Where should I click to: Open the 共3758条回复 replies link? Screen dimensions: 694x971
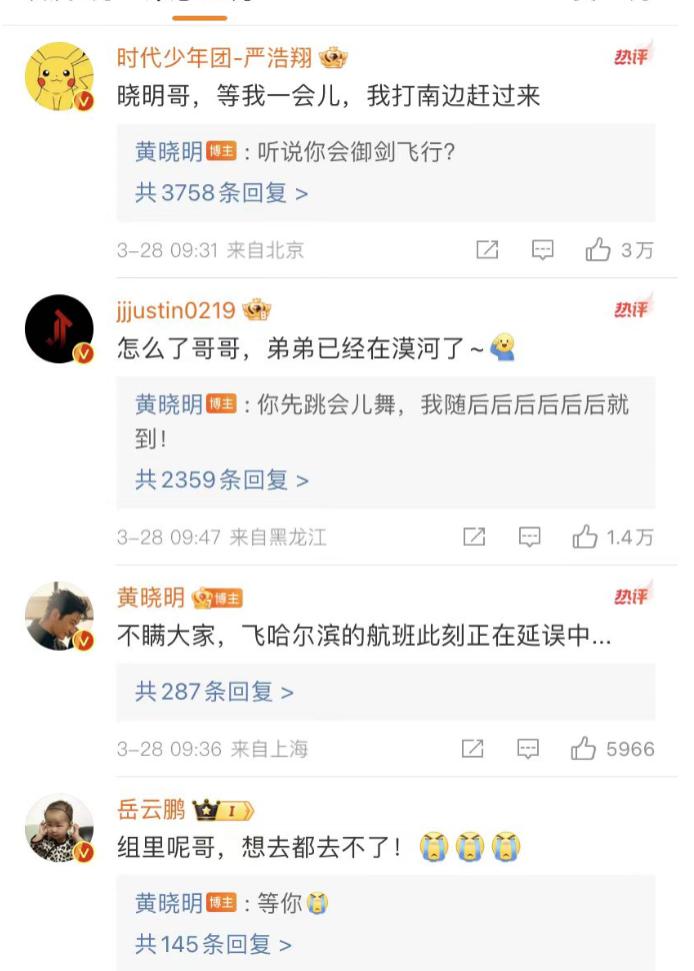coord(221,193)
